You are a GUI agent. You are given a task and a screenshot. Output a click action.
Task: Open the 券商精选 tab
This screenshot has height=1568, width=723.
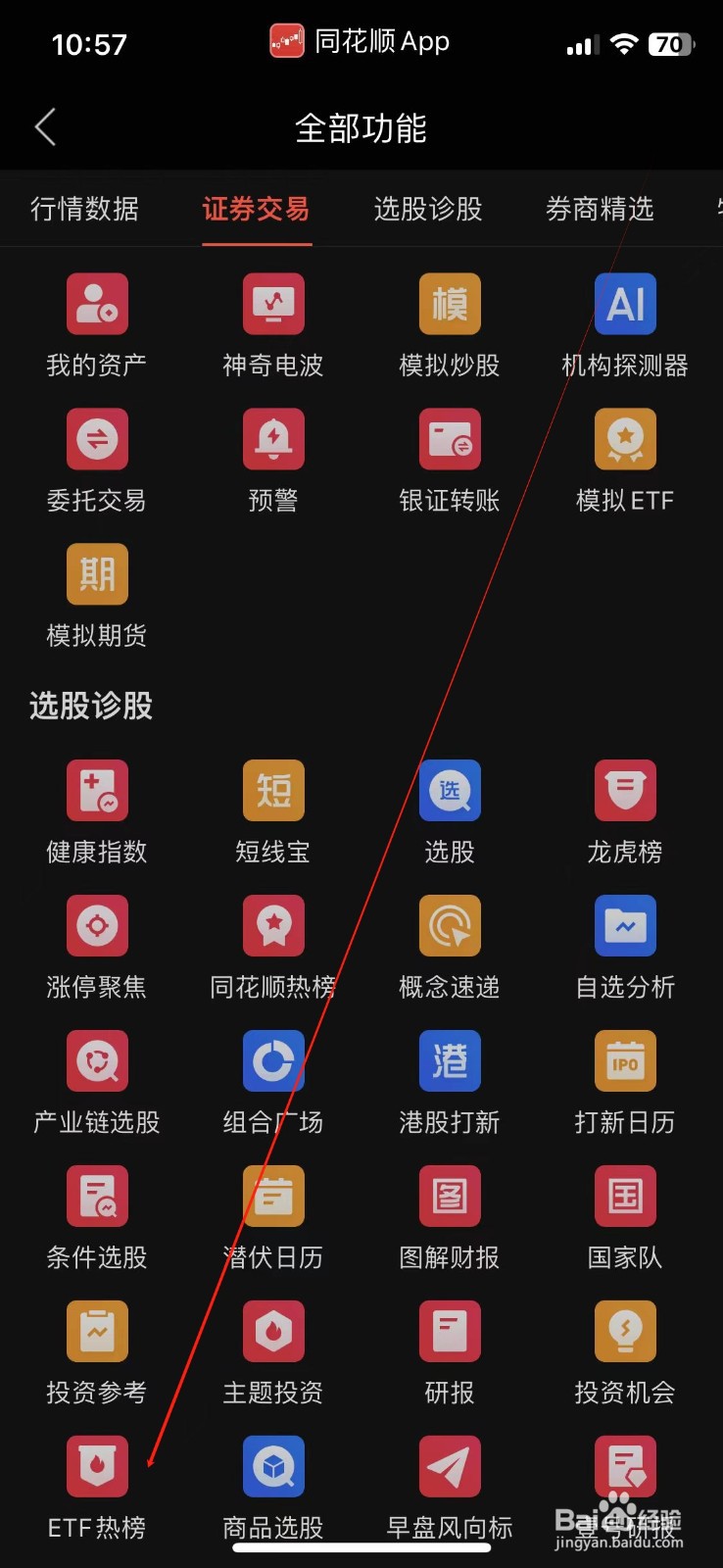tap(600, 209)
